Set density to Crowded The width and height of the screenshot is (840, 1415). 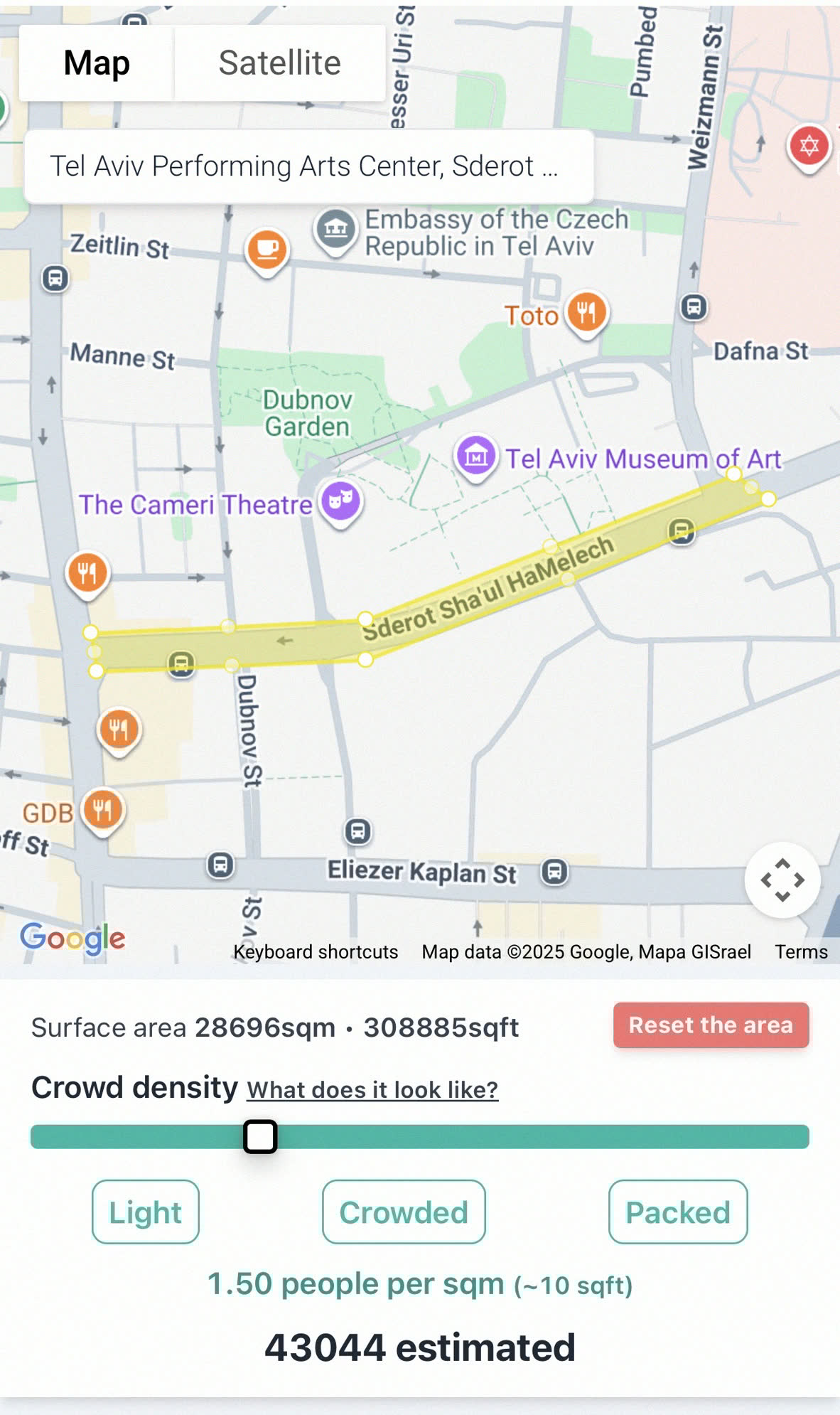pyautogui.click(x=404, y=1212)
